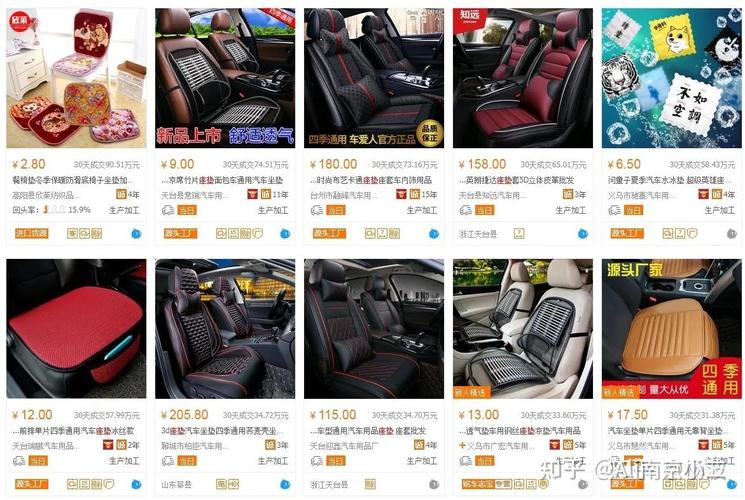View the ¥205.80 3D seat cover product
Viewport: 745px width, 500px height.
coord(224,328)
